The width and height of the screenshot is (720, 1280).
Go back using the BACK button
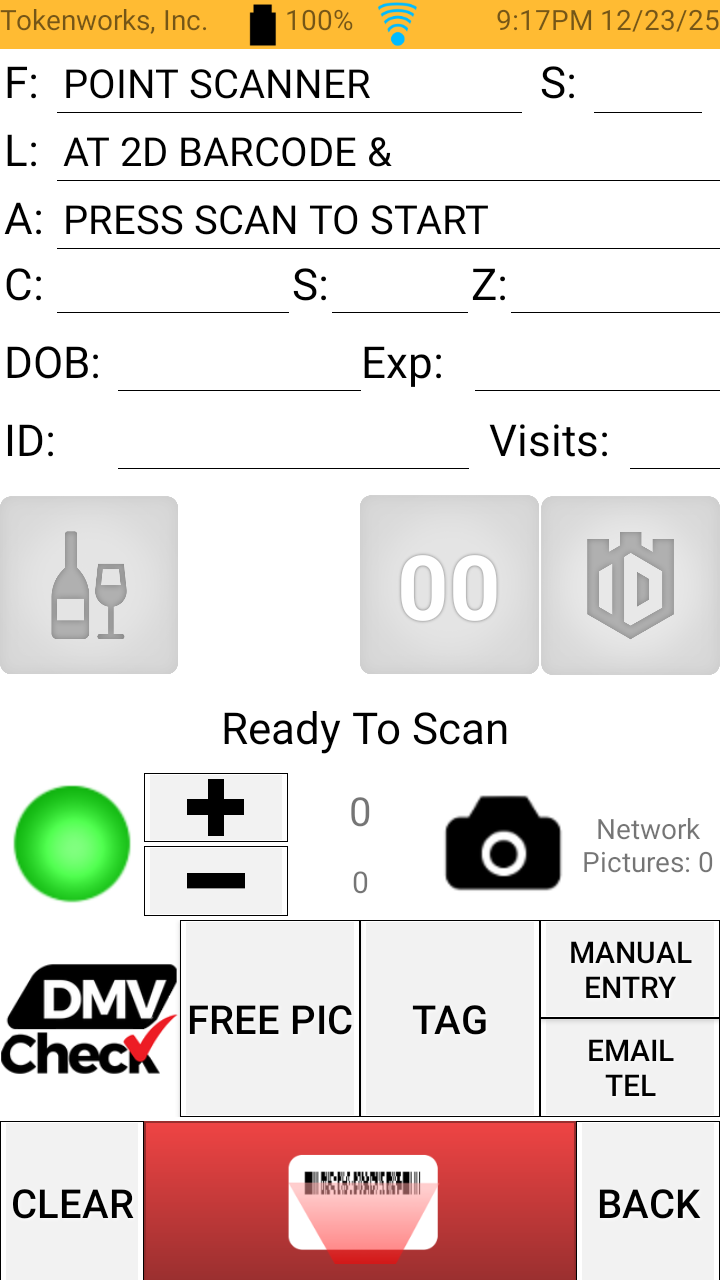click(x=648, y=1203)
